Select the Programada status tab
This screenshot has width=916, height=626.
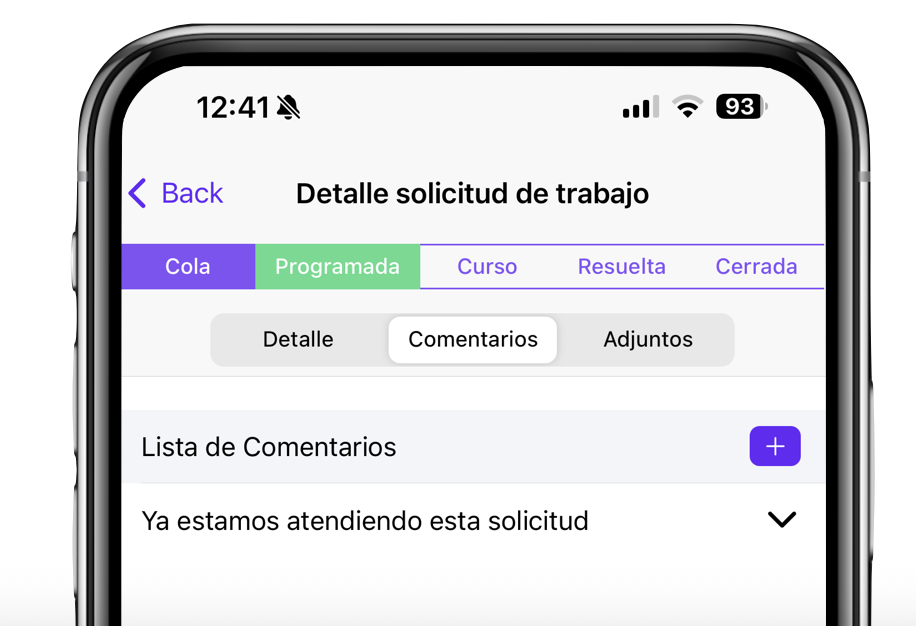click(337, 267)
